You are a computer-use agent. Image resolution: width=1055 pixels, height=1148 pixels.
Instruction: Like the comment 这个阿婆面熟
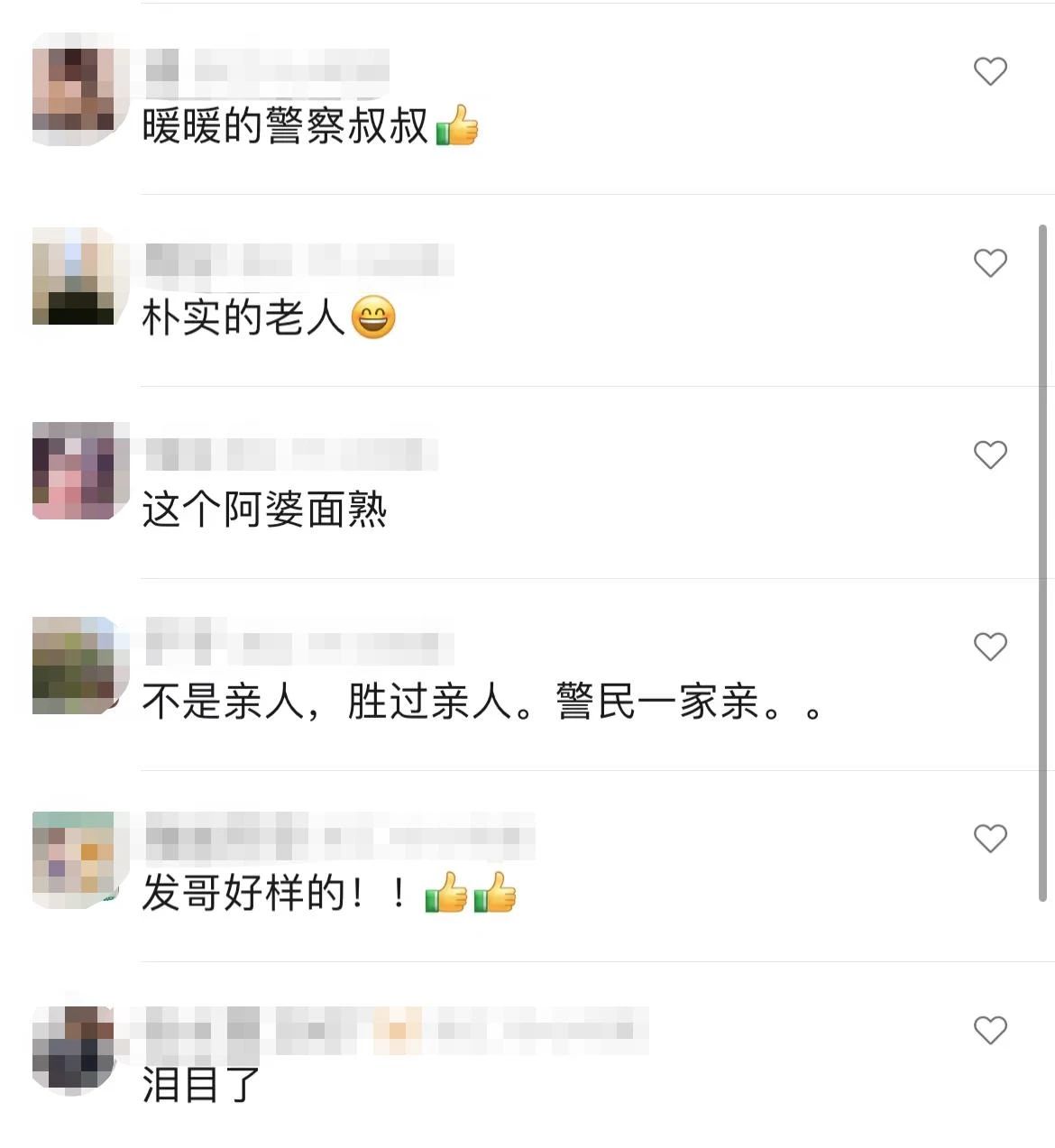click(990, 455)
